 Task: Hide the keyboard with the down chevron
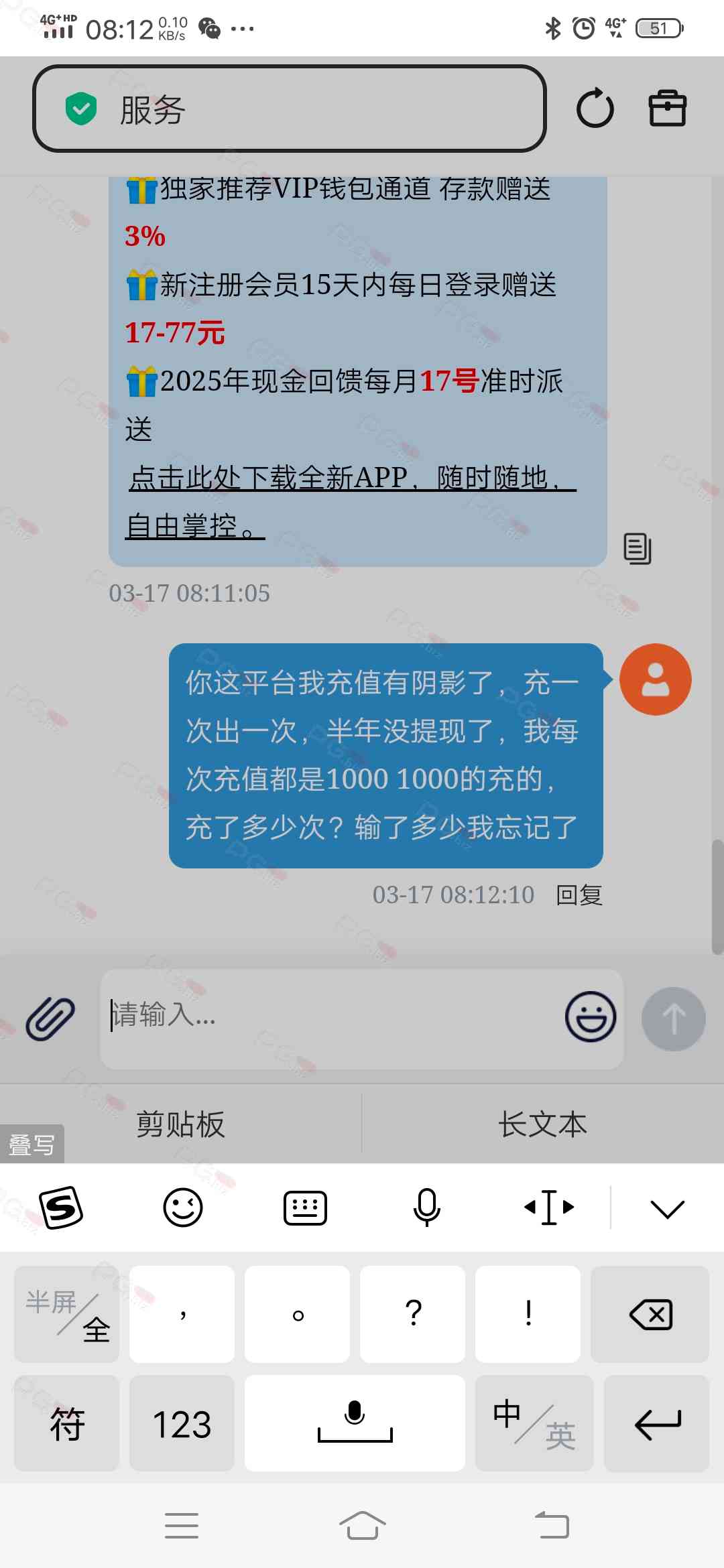[x=667, y=1209]
